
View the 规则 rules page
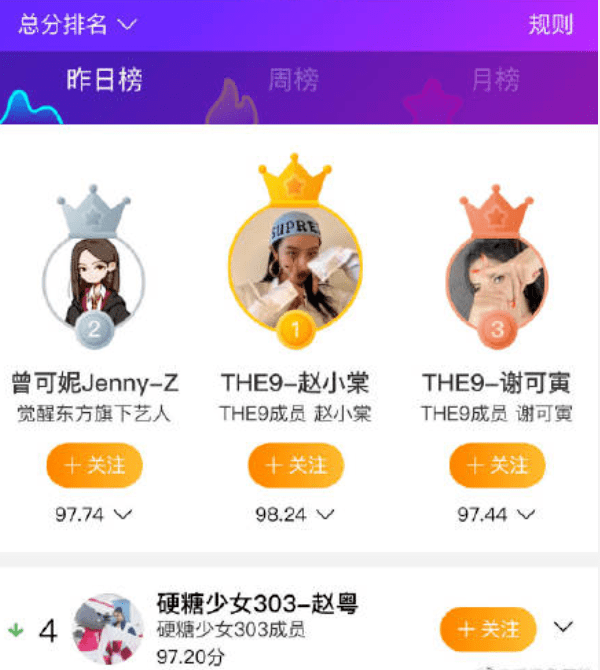pos(550,25)
